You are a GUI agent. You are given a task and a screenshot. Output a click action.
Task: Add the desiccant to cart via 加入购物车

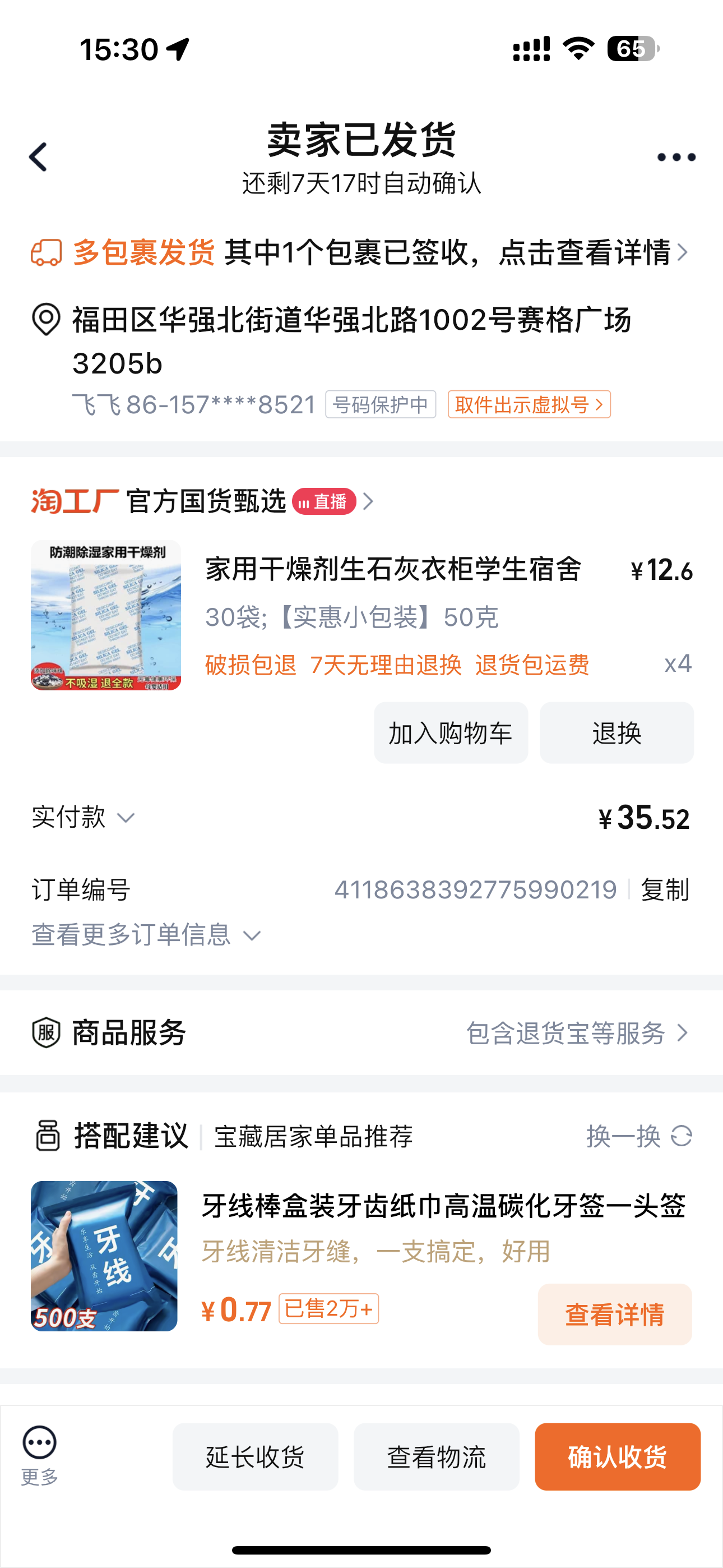(451, 733)
